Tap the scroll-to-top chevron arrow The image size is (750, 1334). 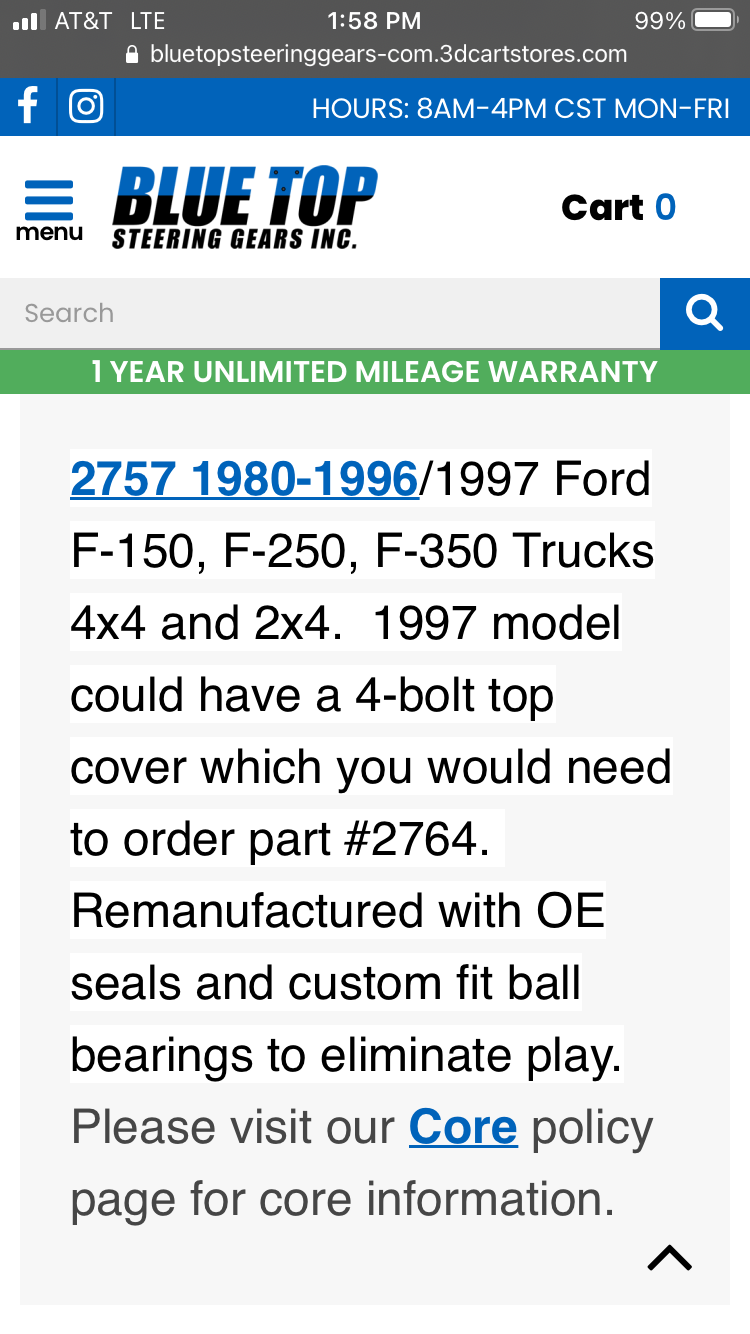point(669,1258)
